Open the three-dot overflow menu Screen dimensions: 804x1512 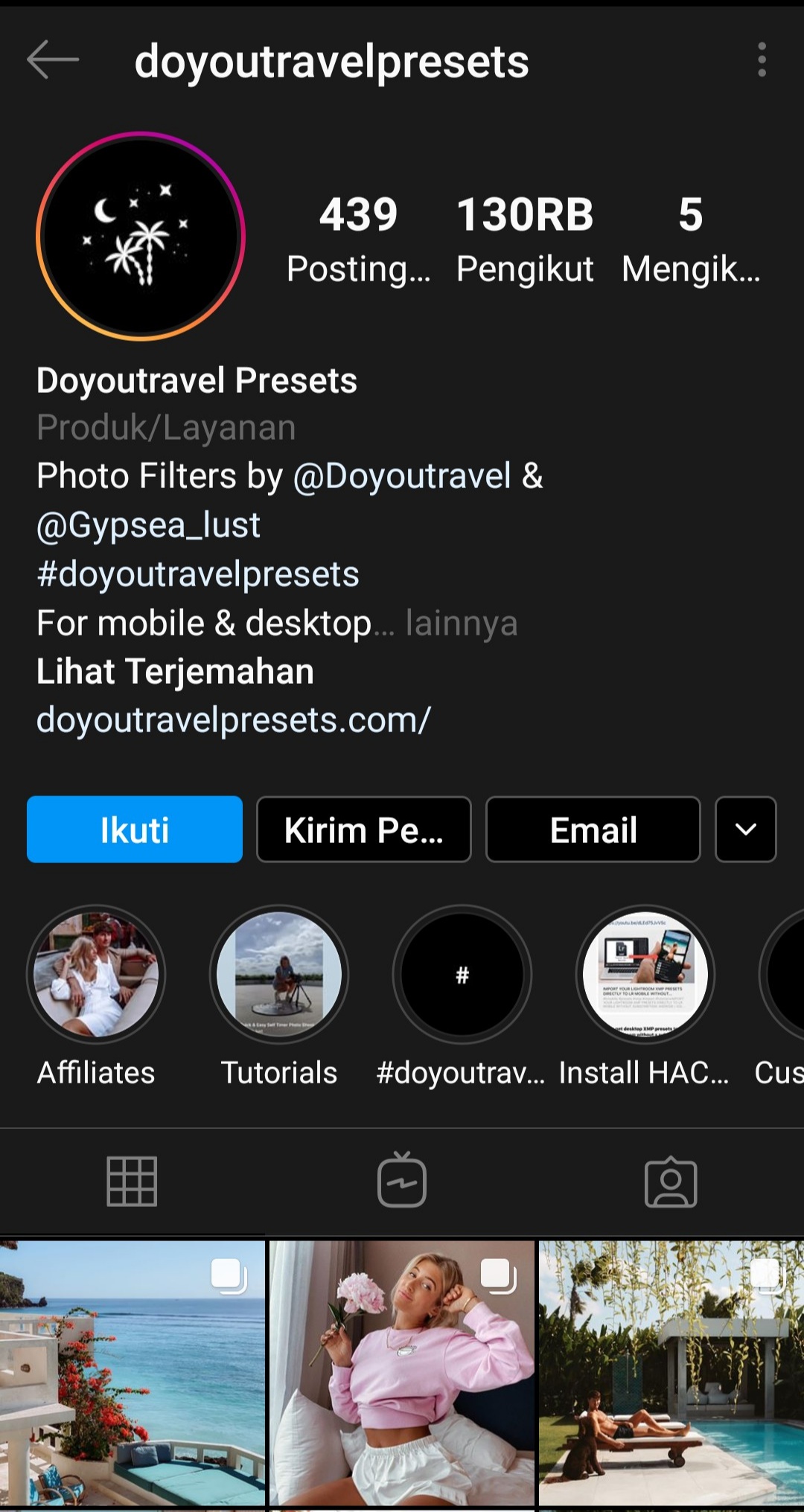[762, 60]
